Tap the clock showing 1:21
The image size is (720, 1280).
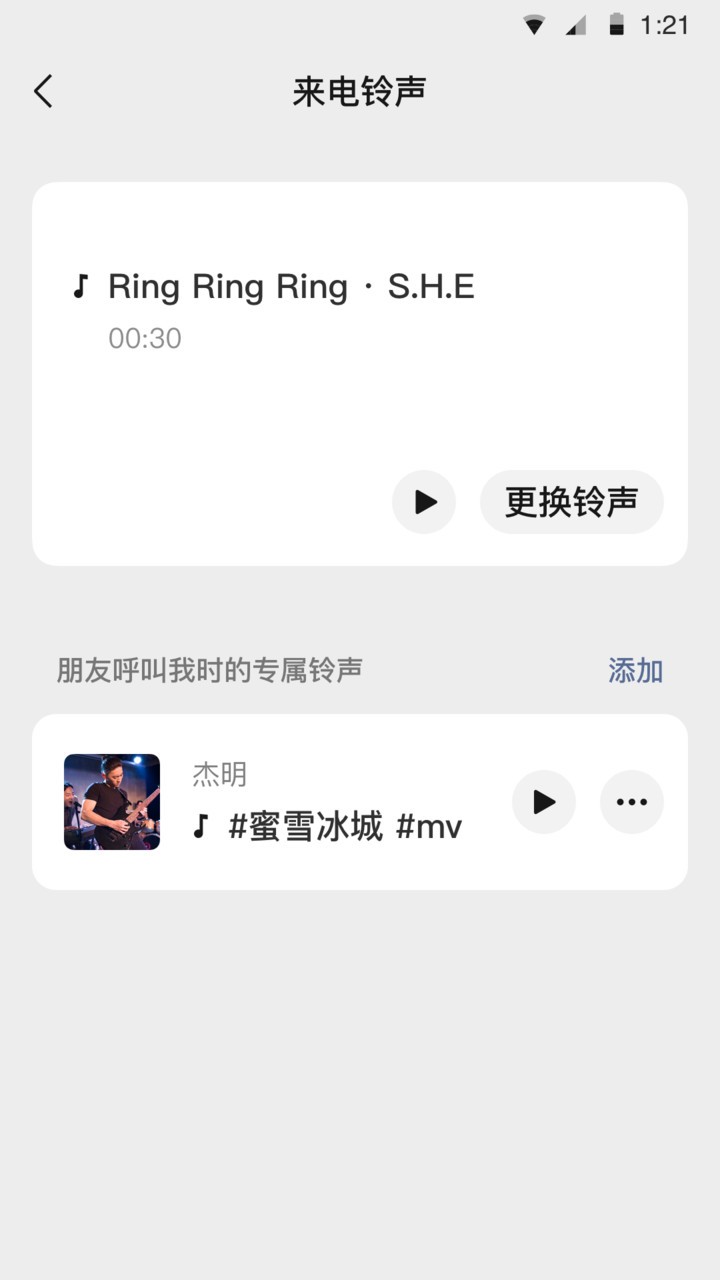(665, 24)
